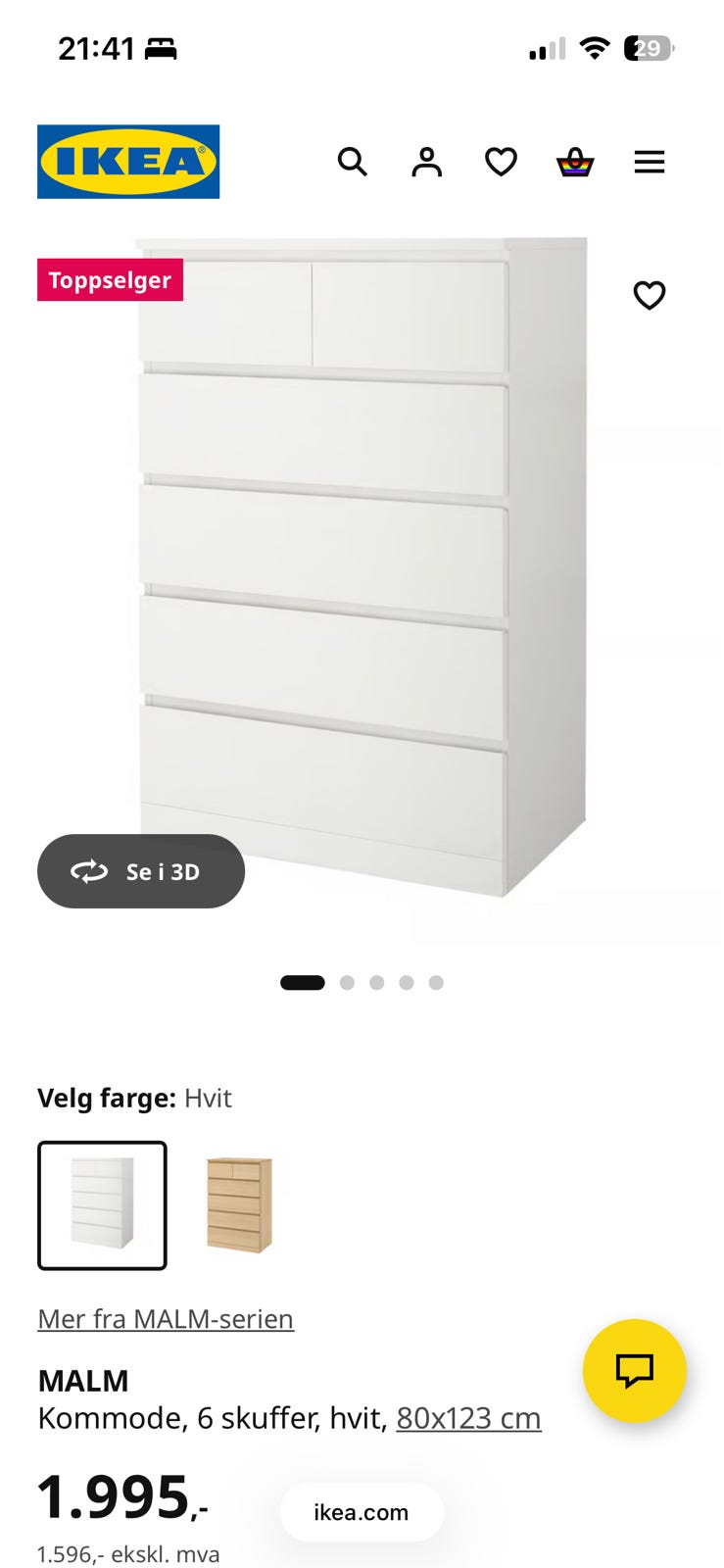This screenshot has height=1568, width=724.
Task: Go to the IKEA home page
Action: coord(128,162)
